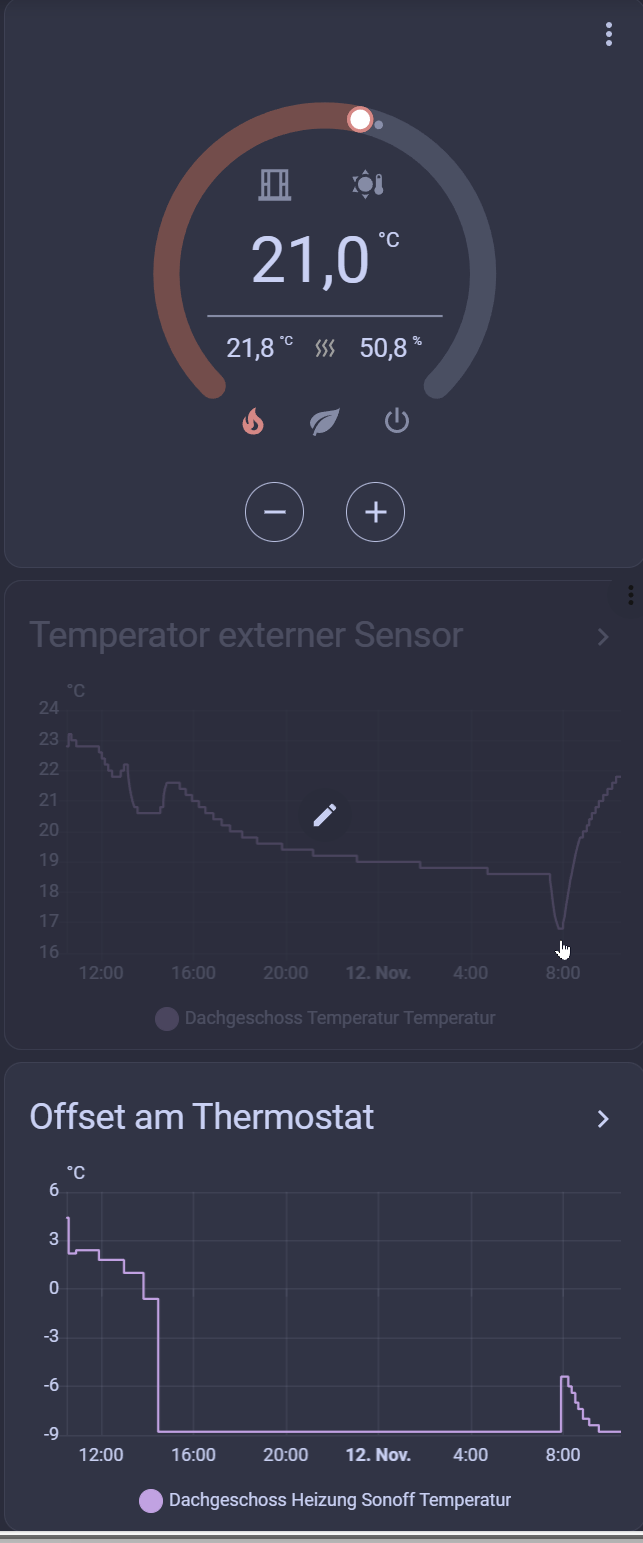Switch to eco leaf mode

point(324,422)
